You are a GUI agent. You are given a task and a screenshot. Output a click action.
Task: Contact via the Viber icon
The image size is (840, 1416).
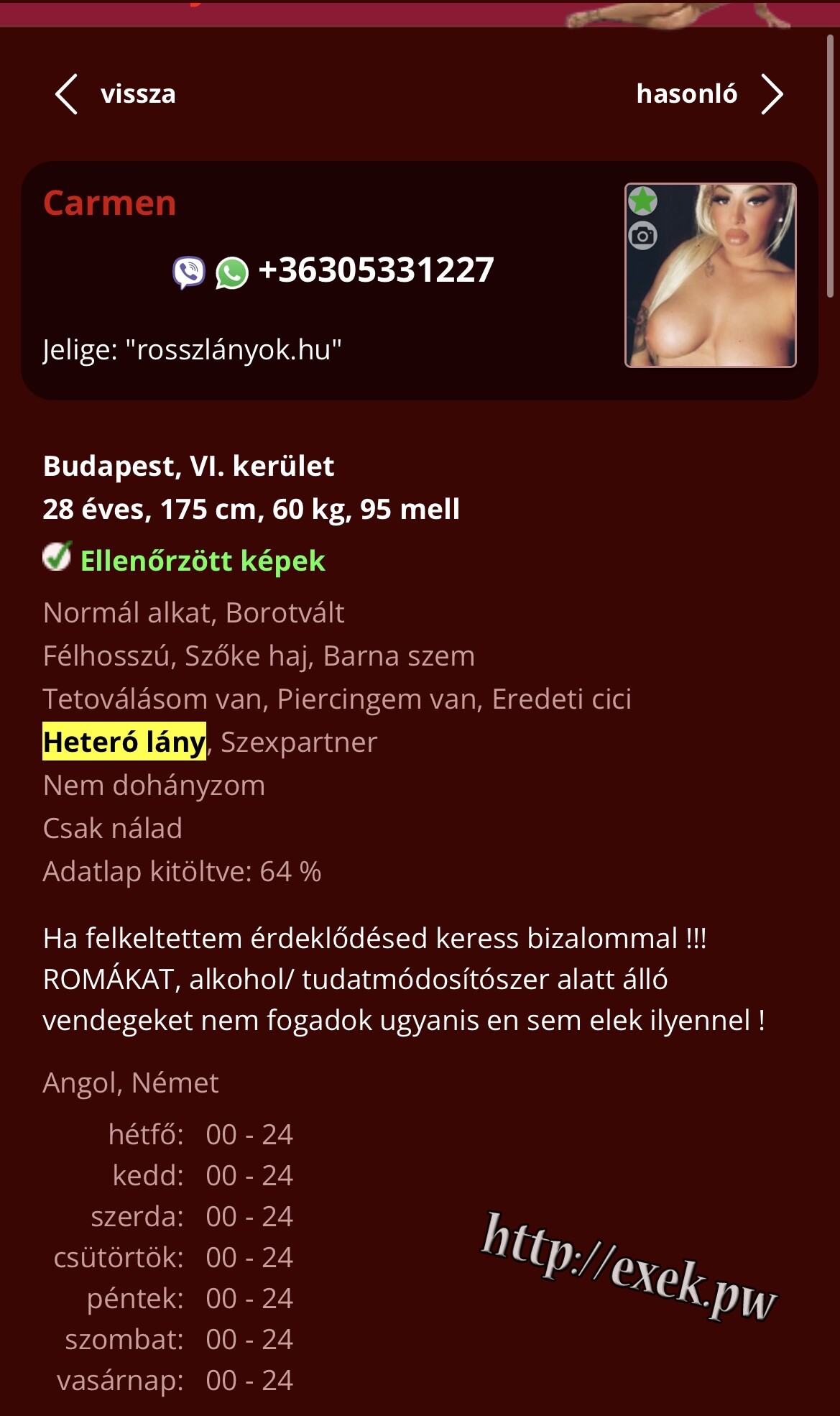coord(188,272)
